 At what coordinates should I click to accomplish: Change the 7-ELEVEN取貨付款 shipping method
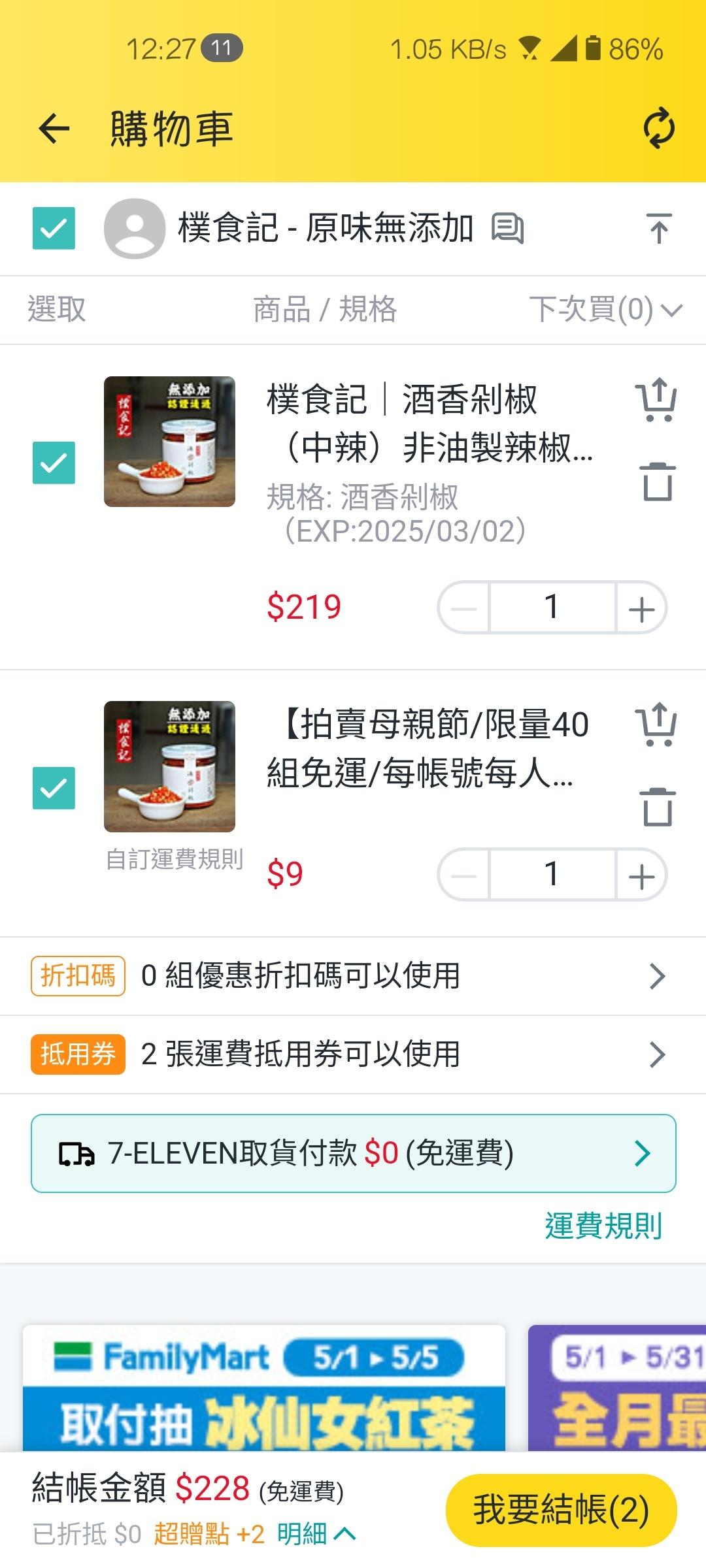(353, 1153)
